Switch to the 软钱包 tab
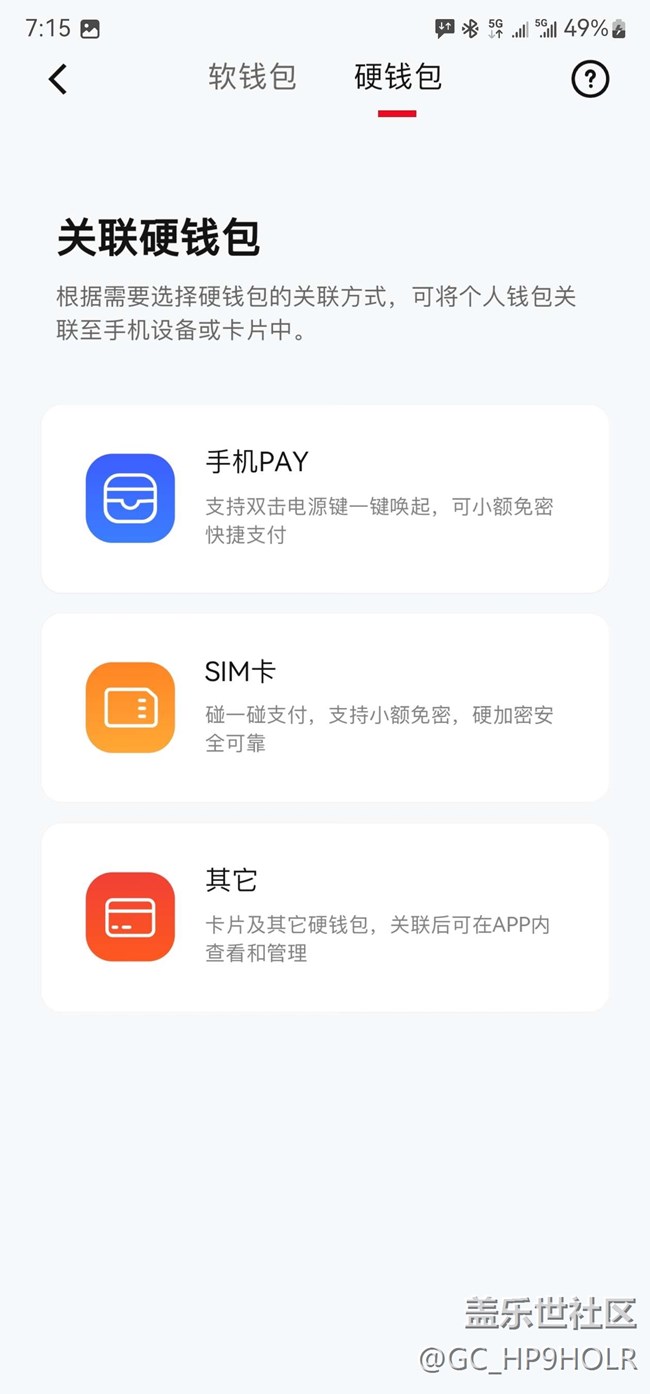650x1394 pixels. [252, 77]
